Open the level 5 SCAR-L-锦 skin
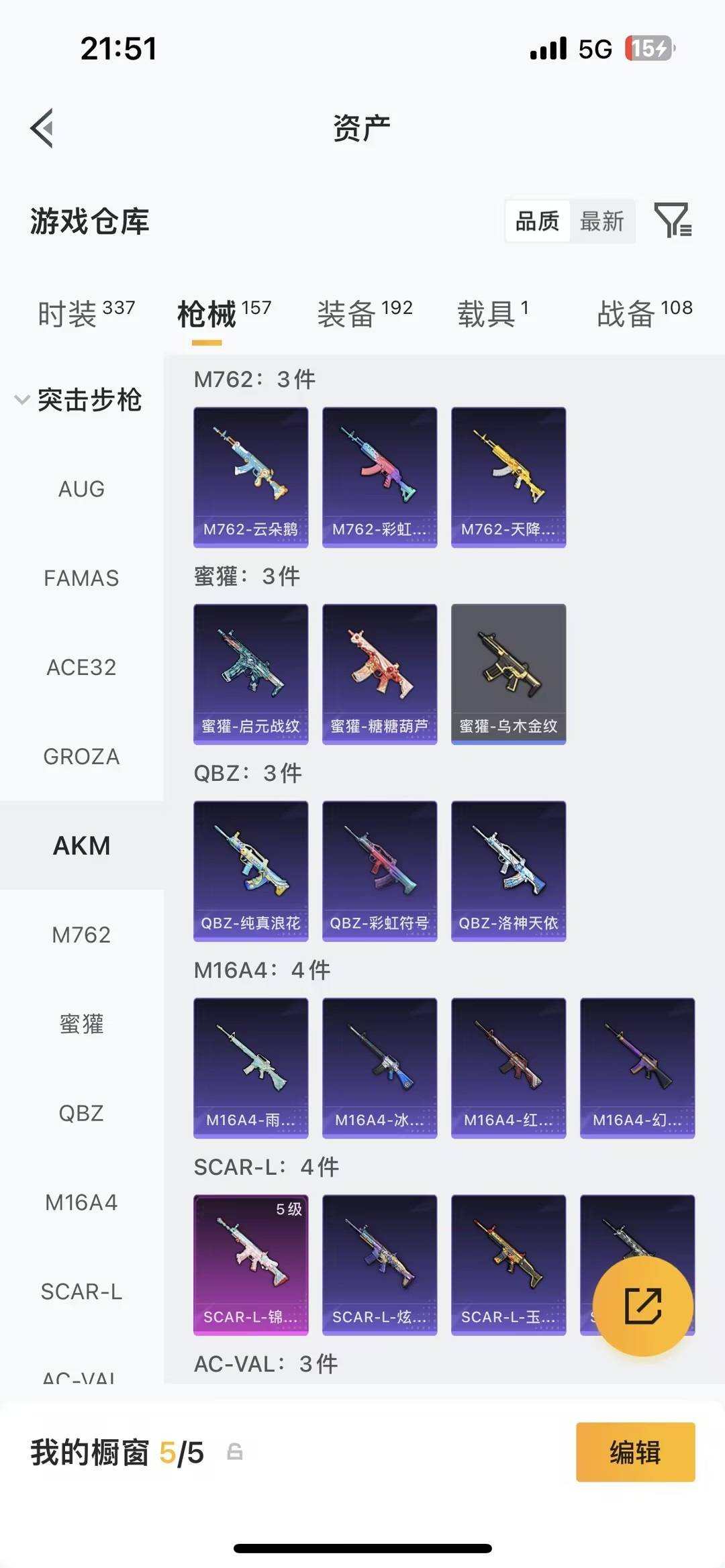The image size is (725, 1568). pos(250,1265)
